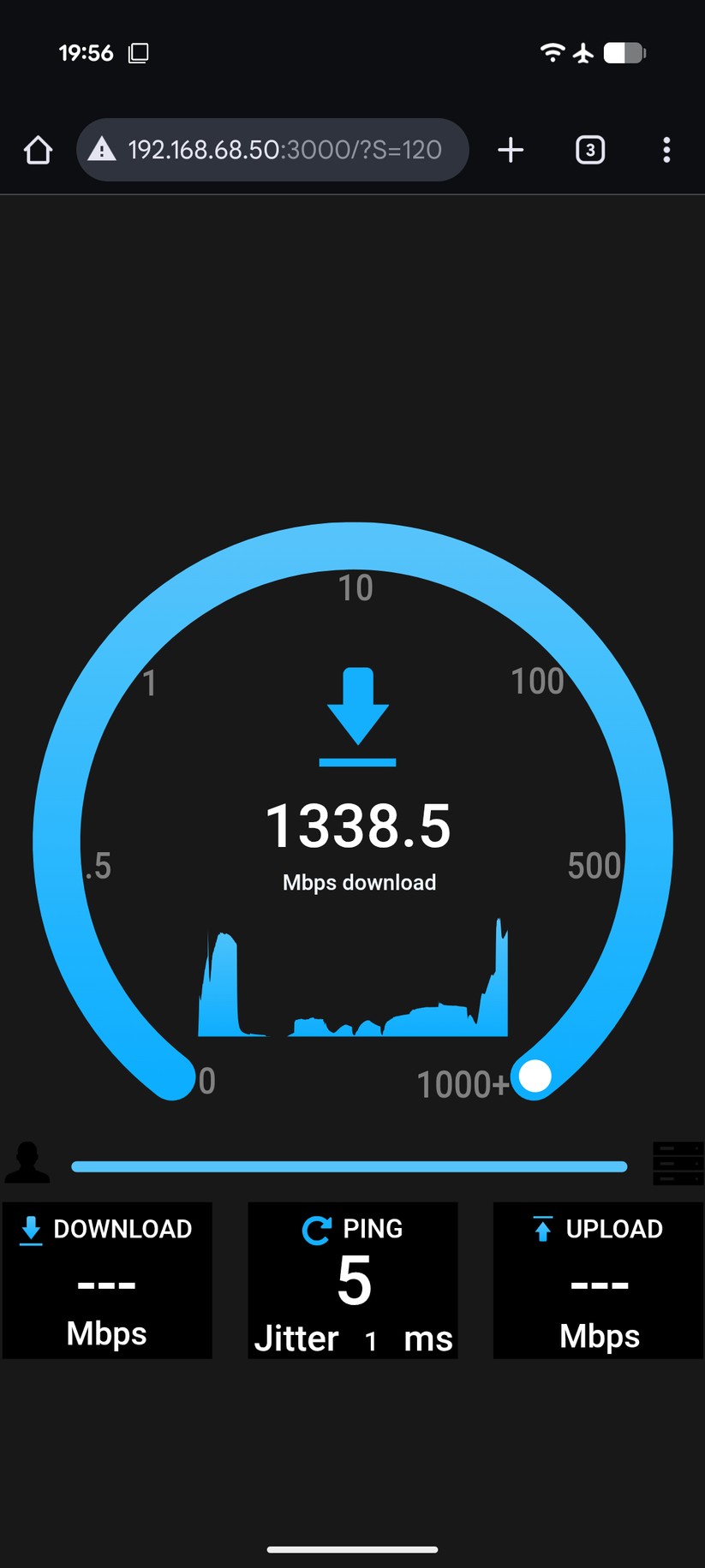Click the upload icon in the UPLOAD card

542,1230
